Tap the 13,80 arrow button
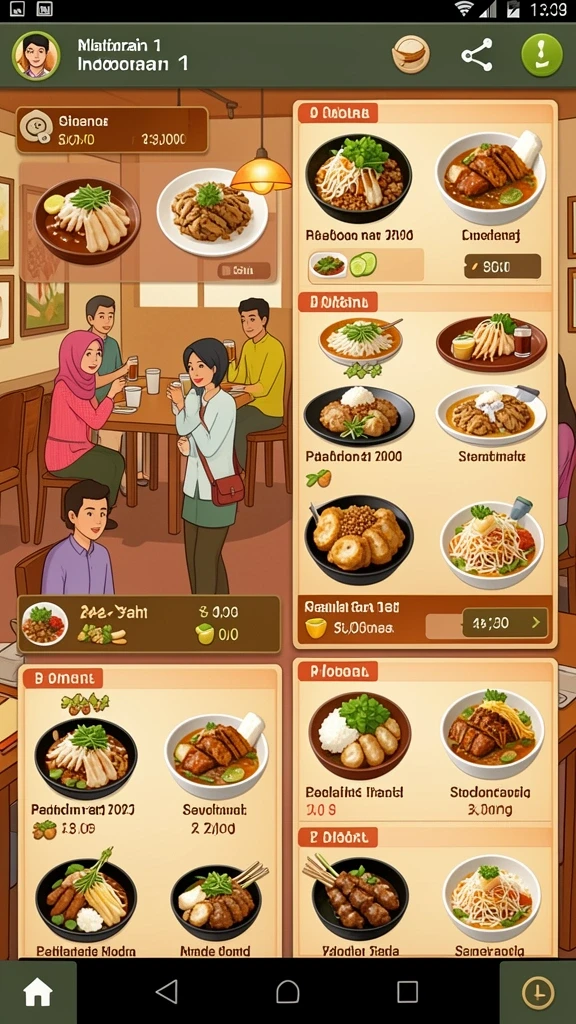Image resolution: width=576 pixels, height=1024 pixels. point(505,623)
